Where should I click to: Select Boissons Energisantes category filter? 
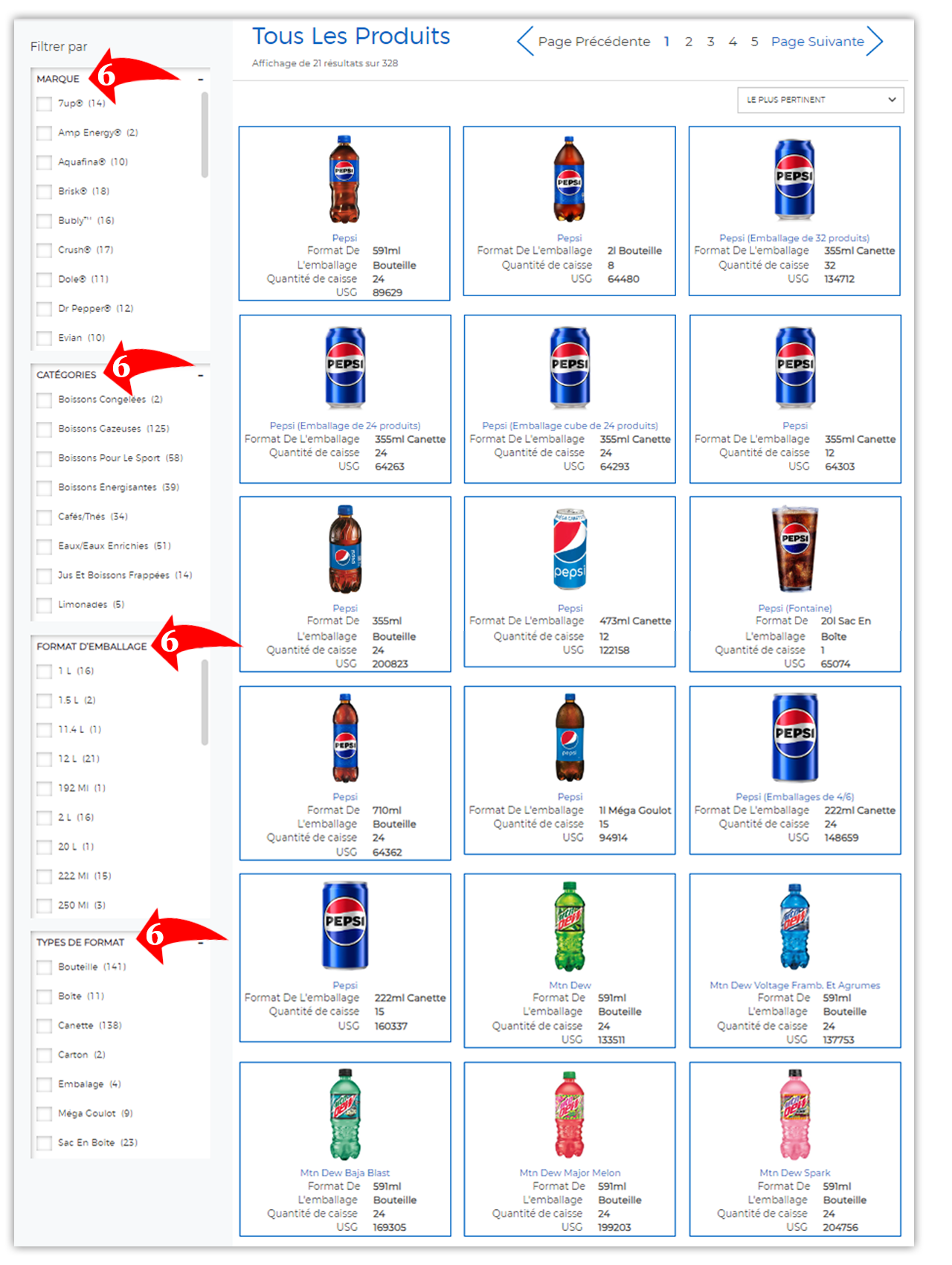point(45,487)
